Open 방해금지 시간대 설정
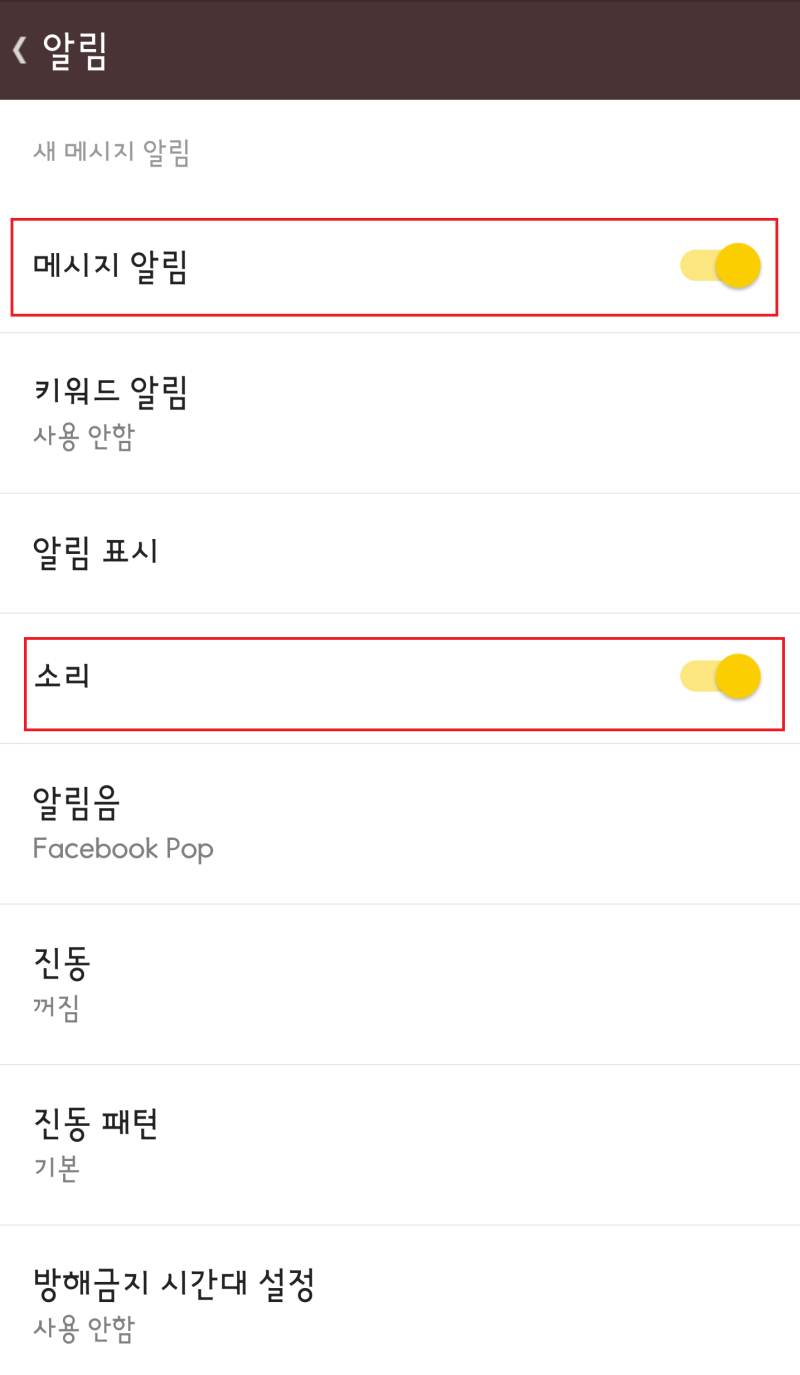The height and width of the screenshot is (1375, 800). click(400, 1301)
